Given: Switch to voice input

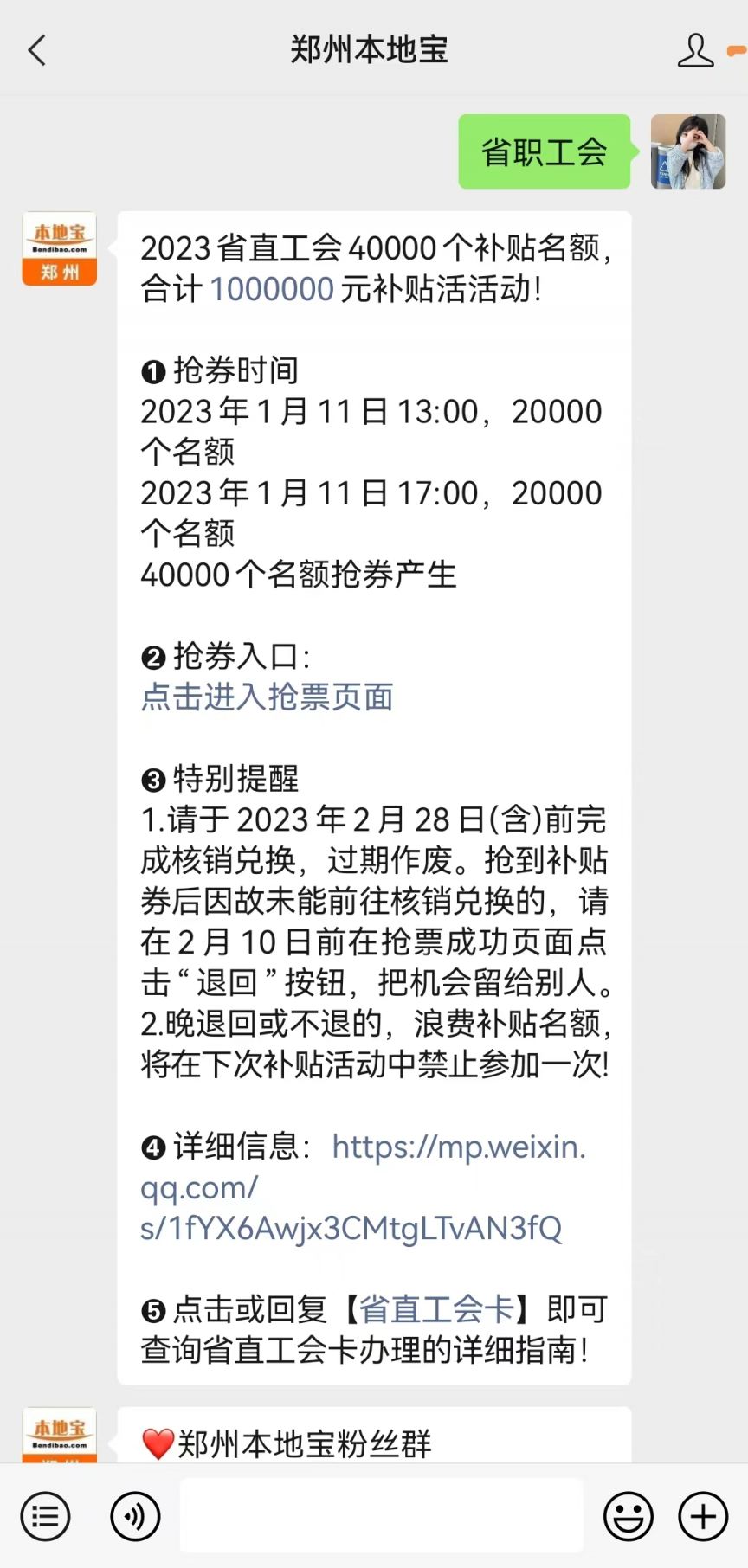Looking at the screenshot, I should [136, 1516].
